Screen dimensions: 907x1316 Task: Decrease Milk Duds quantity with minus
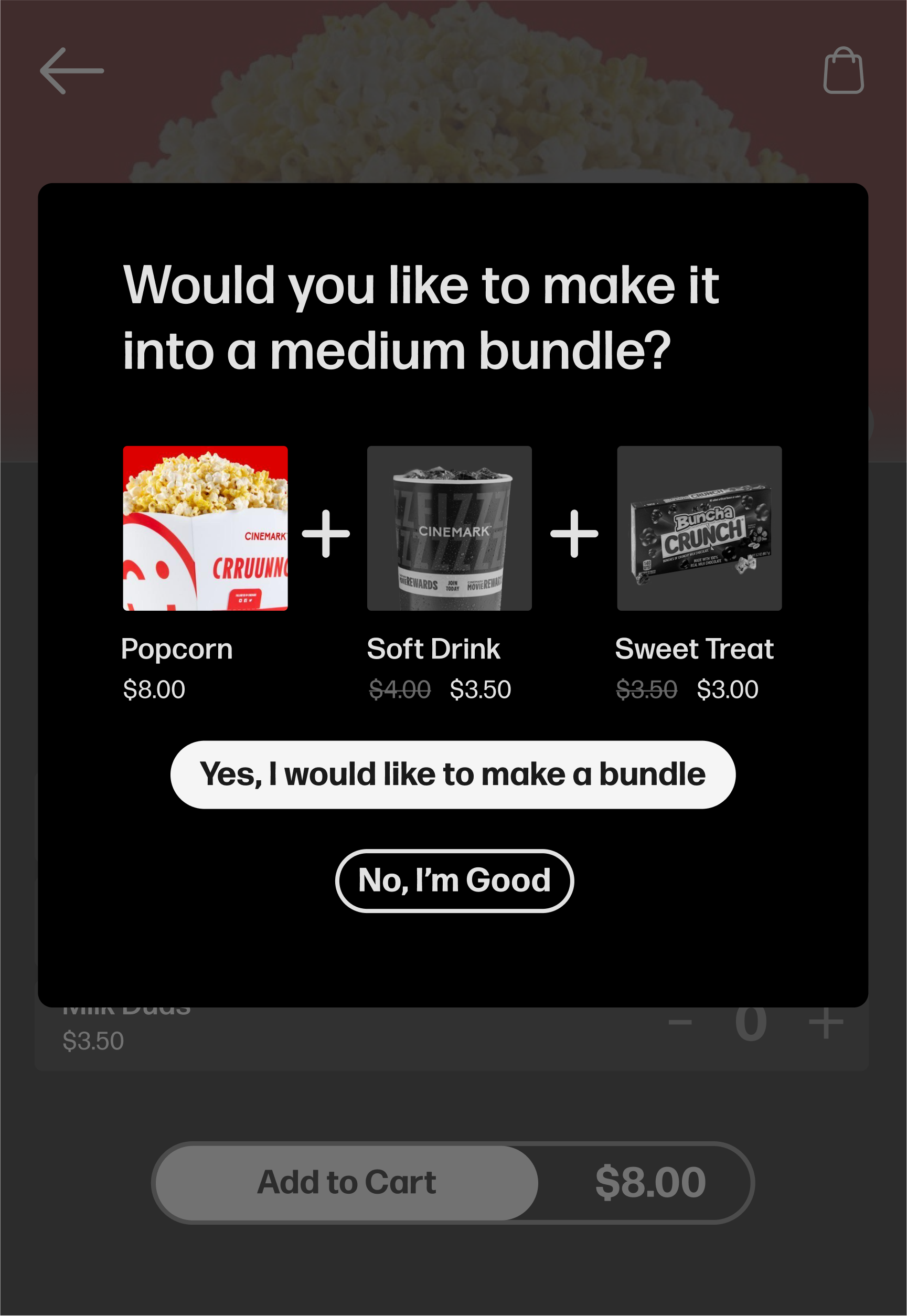coord(680,1023)
